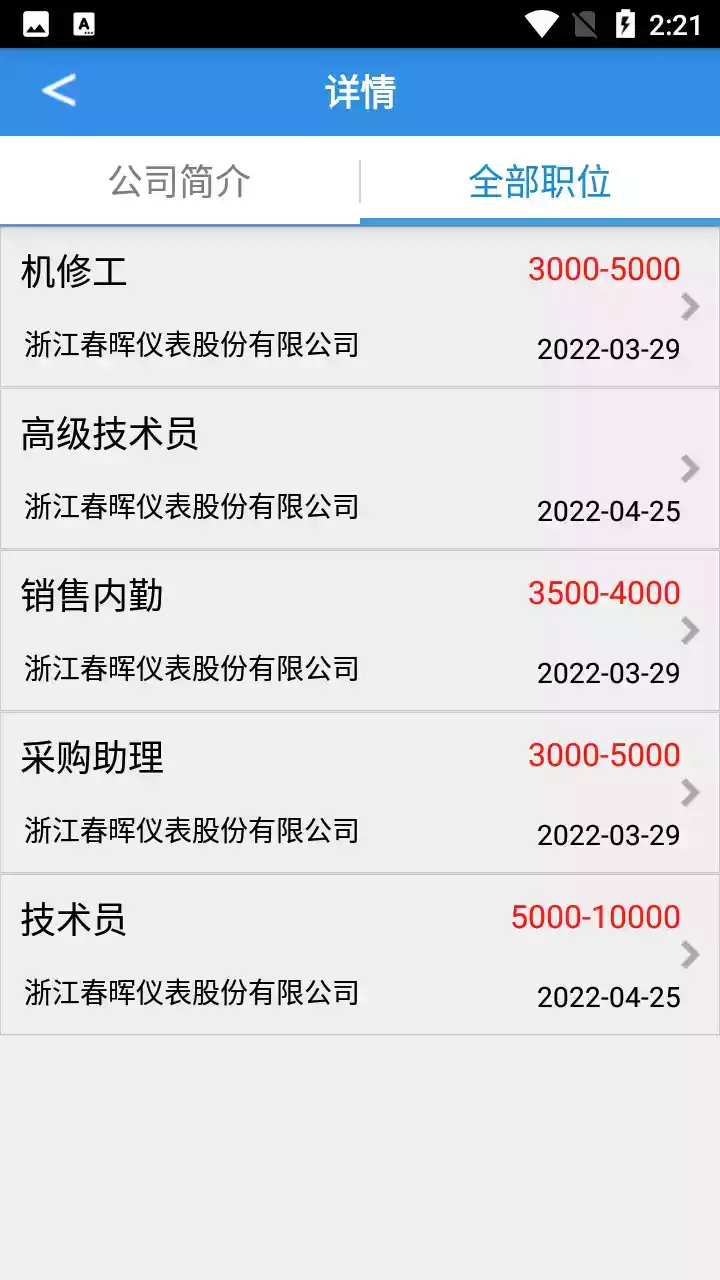
Task: Tap the second notification icon top left
Action: pos(82,22)
